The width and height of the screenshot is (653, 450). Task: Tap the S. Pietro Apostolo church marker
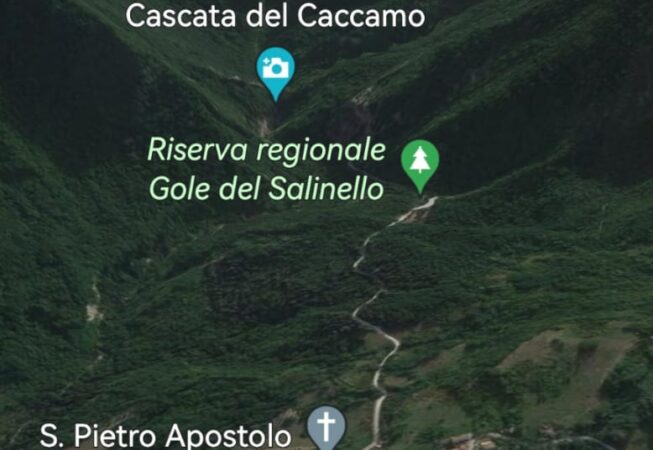[325, 428]
